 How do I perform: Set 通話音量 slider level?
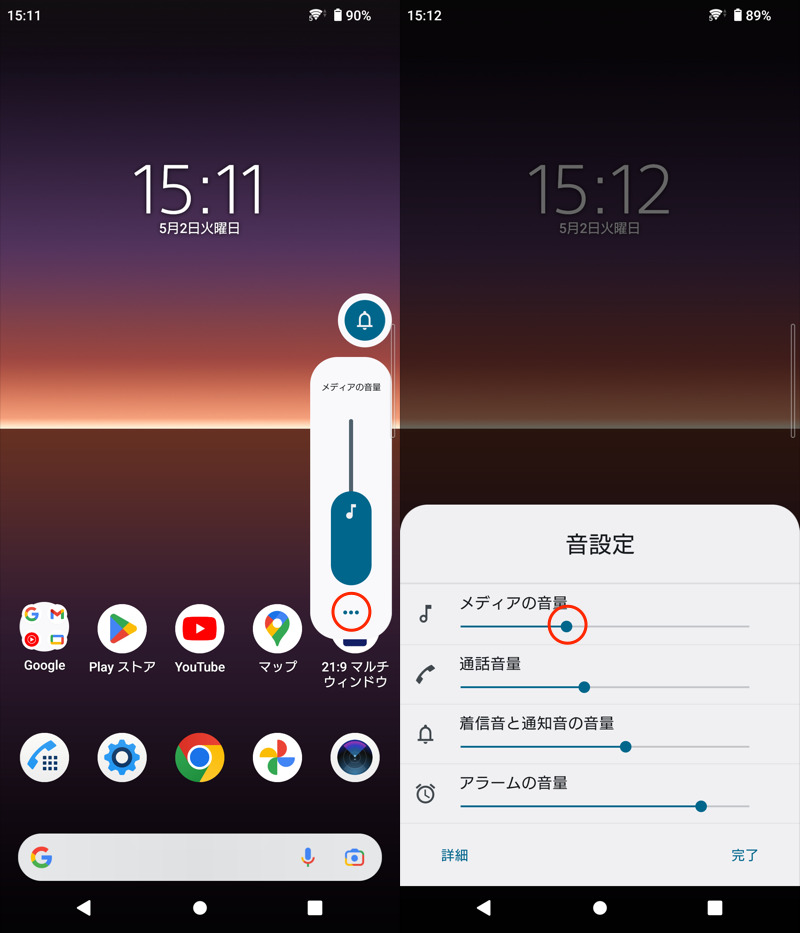[x=584, y=687]
